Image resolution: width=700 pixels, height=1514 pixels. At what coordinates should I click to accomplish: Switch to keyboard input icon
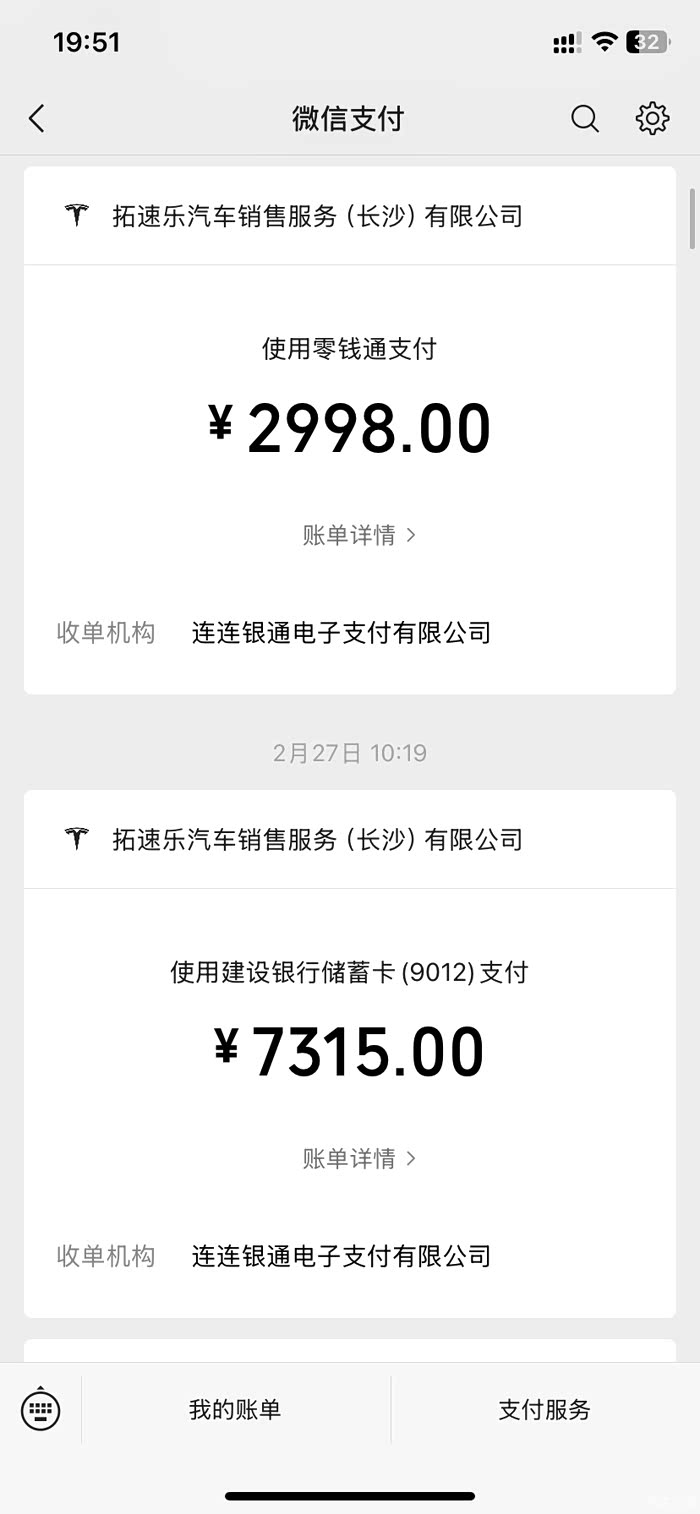click(41, 1409)
